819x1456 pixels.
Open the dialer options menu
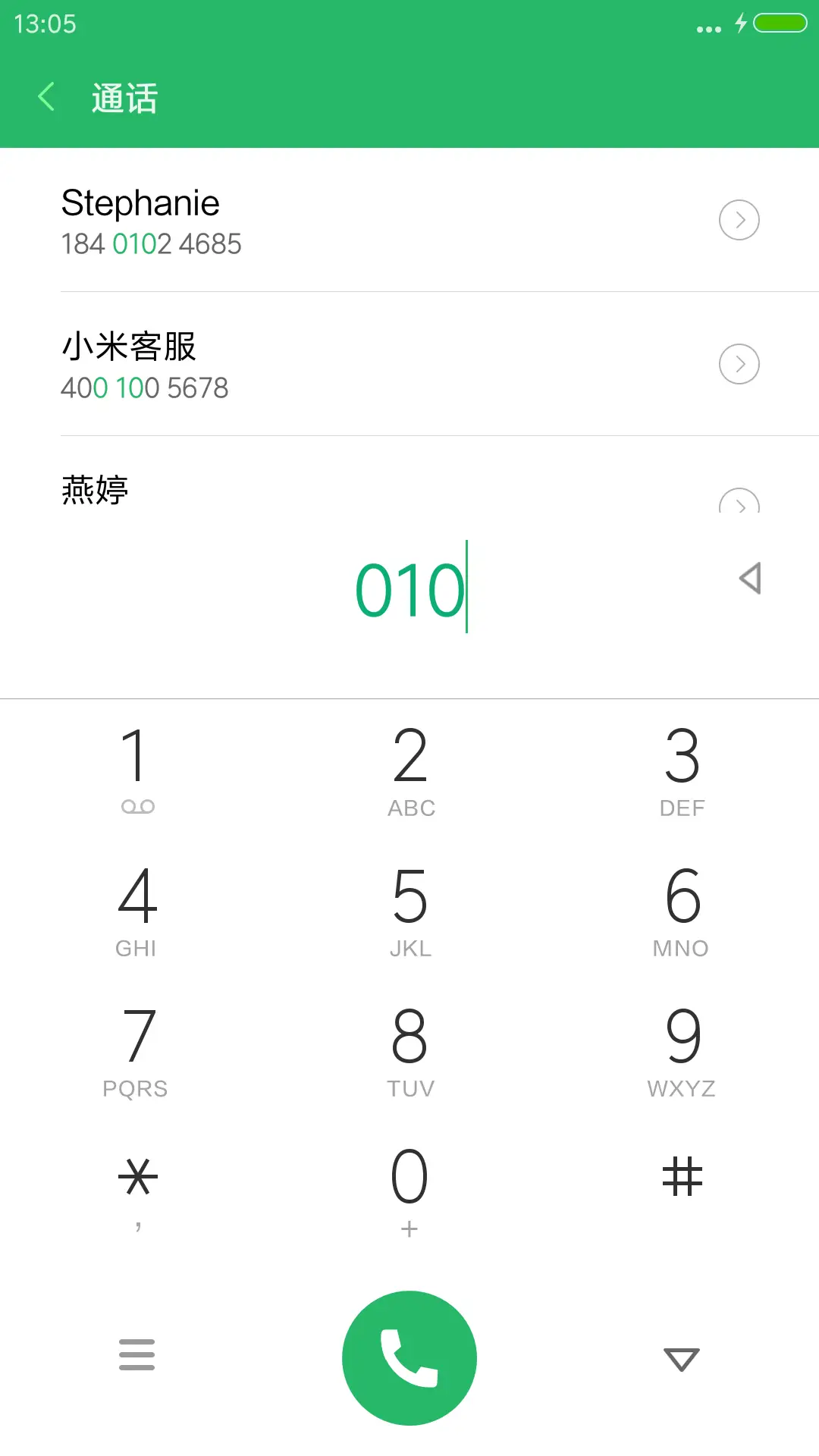136,1357
